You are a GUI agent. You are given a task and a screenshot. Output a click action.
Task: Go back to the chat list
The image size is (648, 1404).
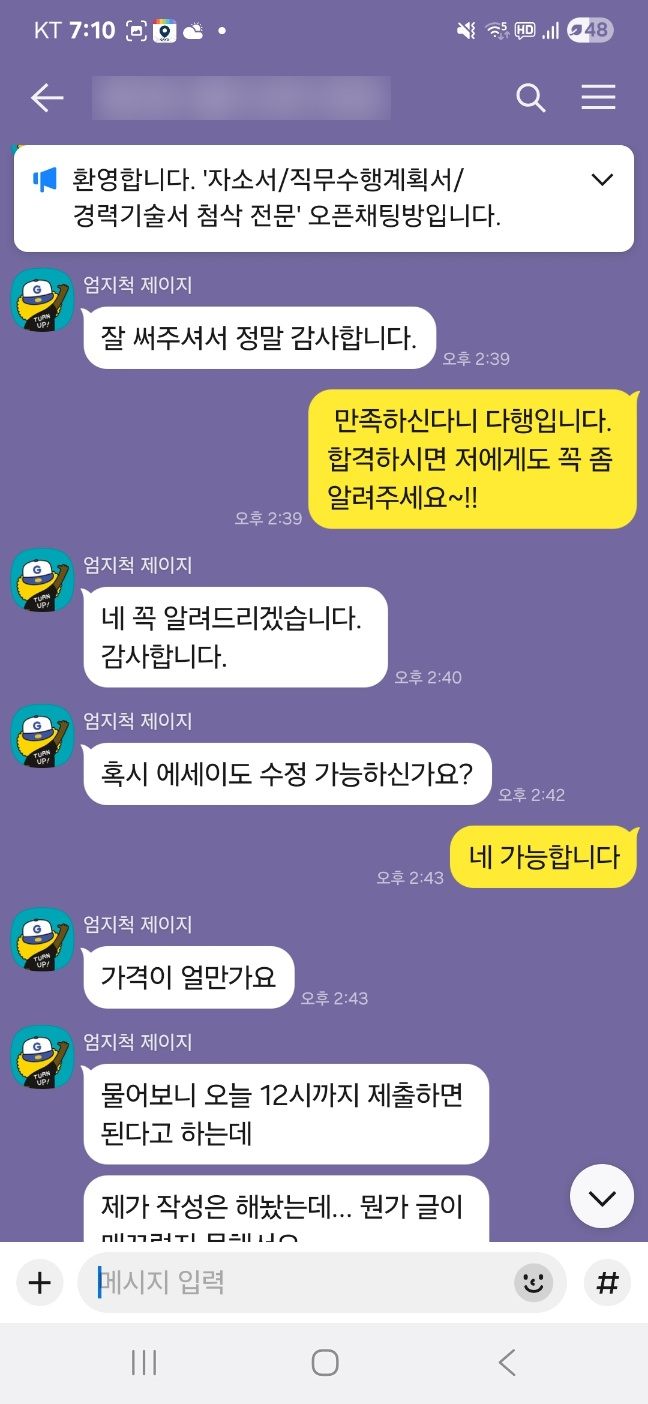(x=47, y=97)
